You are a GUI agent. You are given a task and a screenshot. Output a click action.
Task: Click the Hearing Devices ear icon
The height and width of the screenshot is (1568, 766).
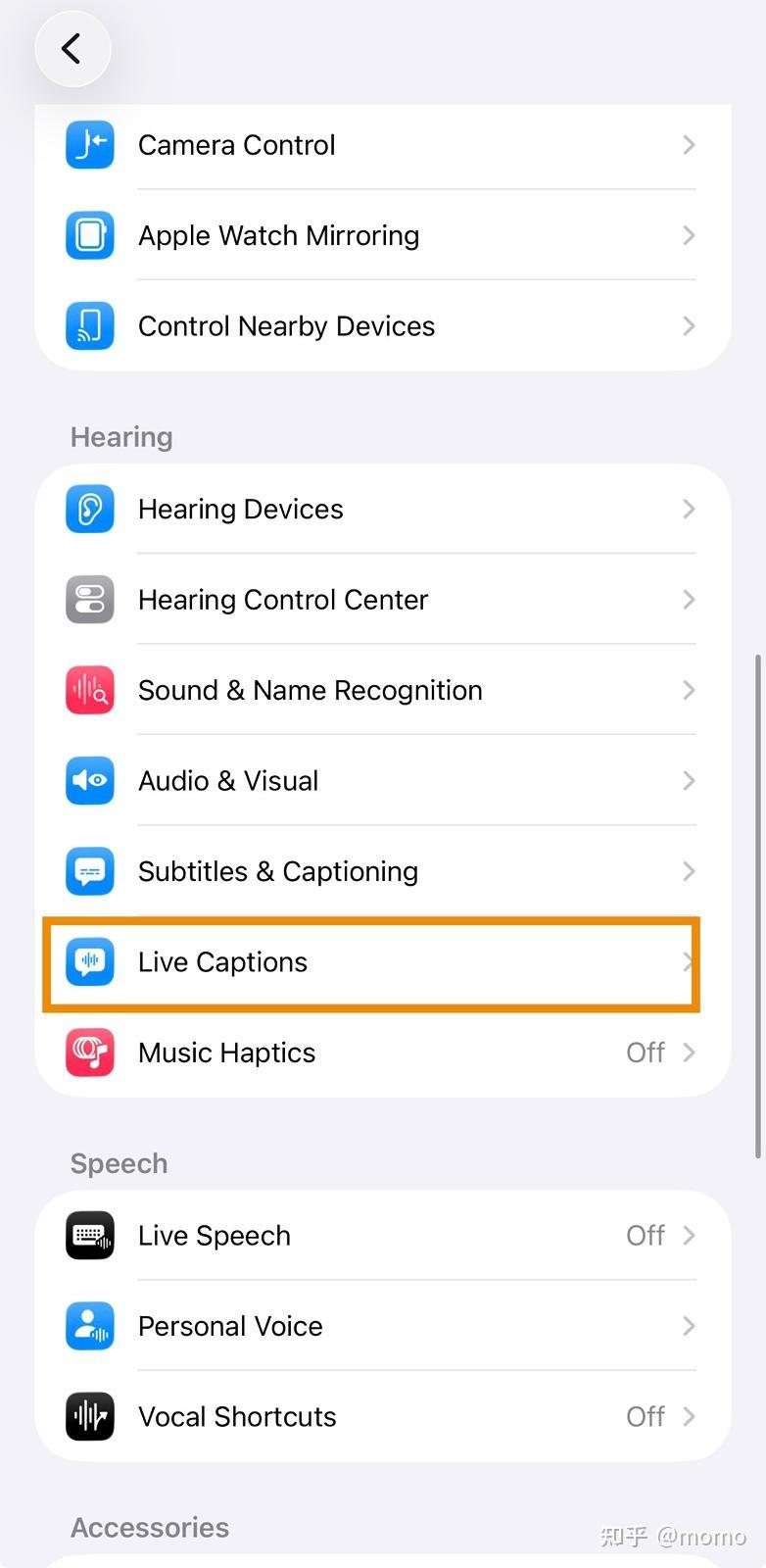tap(89, 509)
